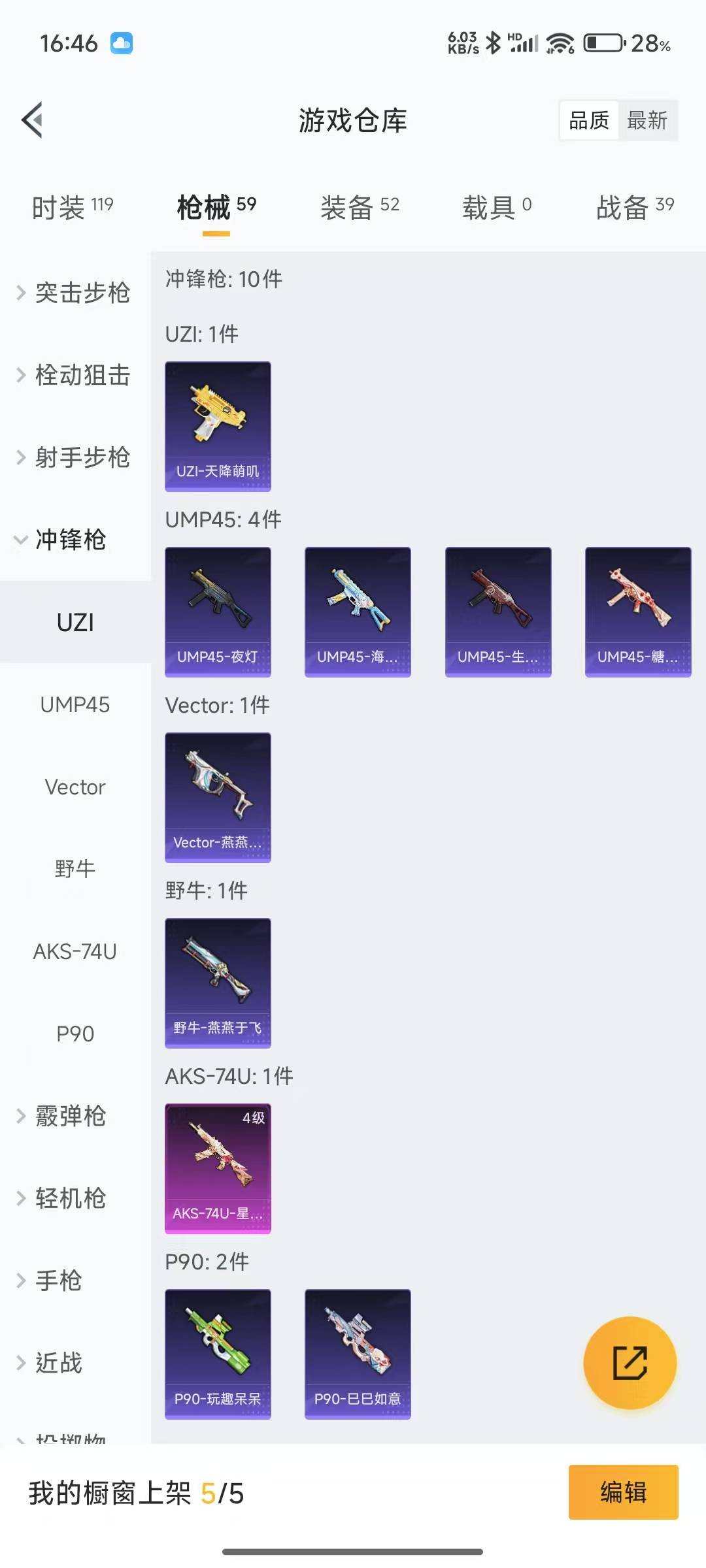View the UMP45-夜灯 skin
The height and width of the screenshot is (1568, 706).
[x=218, y=611]
